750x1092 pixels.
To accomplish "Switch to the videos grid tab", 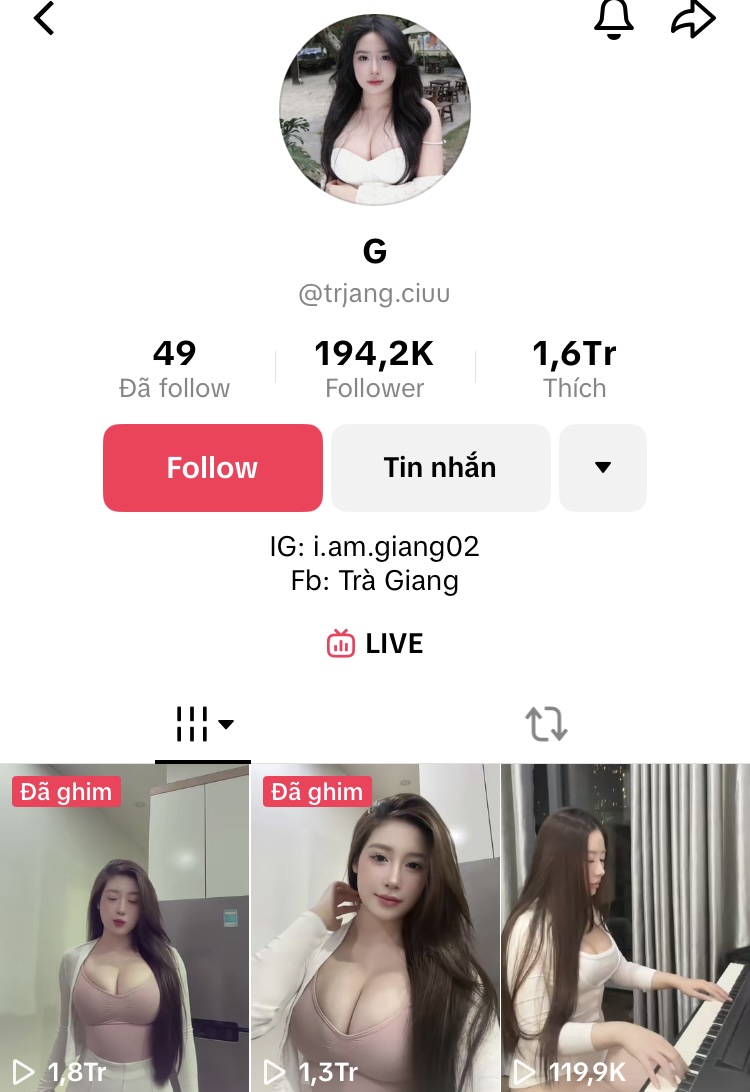I will (x=204, y=724).
